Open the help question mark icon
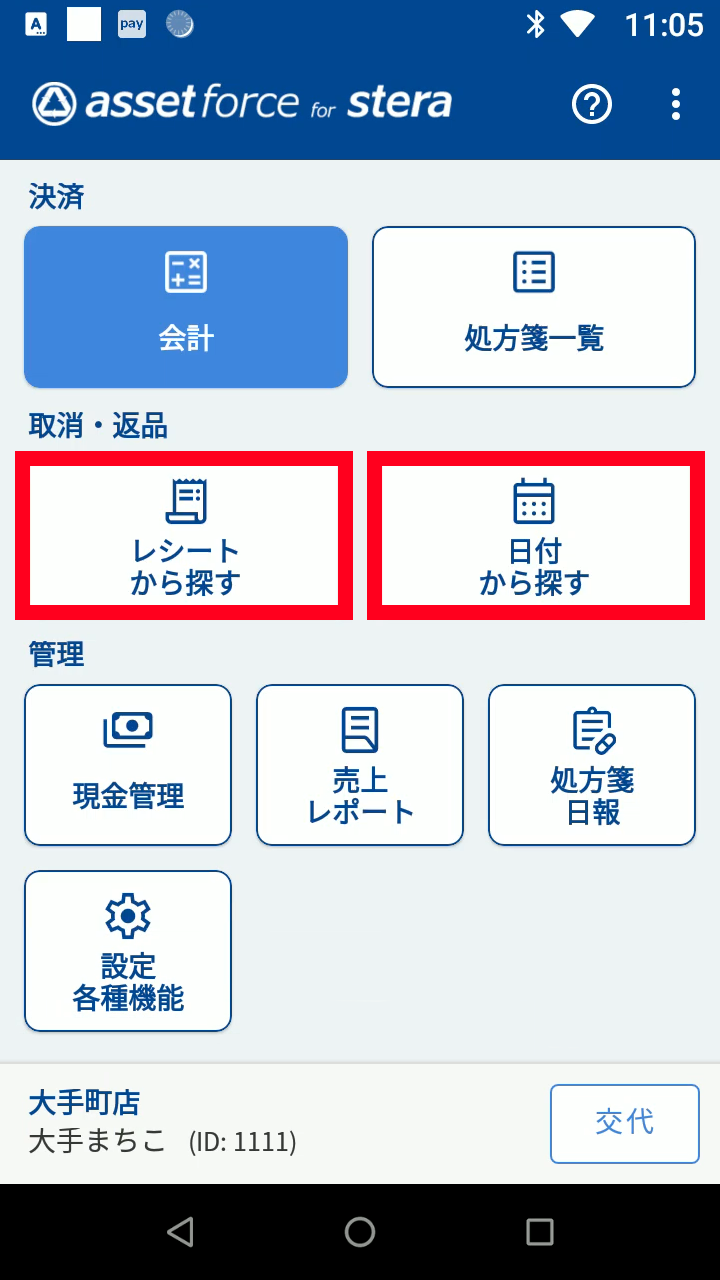 592,104
